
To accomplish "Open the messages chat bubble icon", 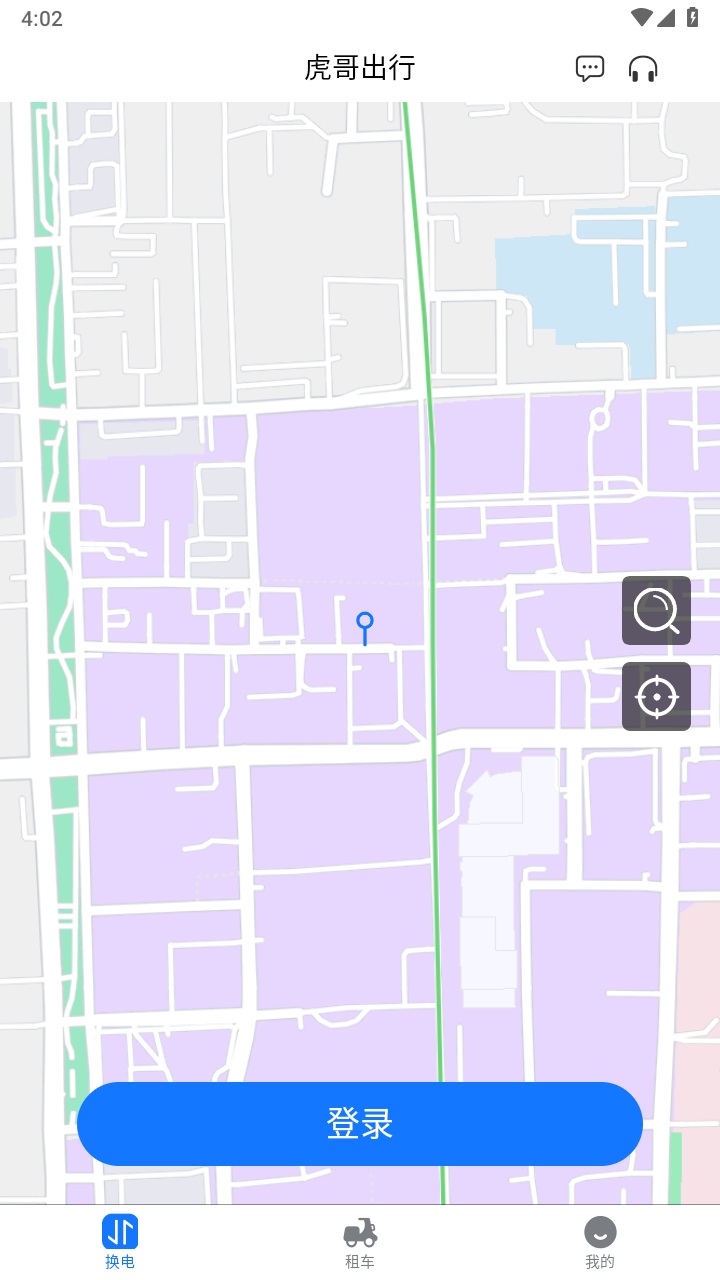I will [590, 68].
